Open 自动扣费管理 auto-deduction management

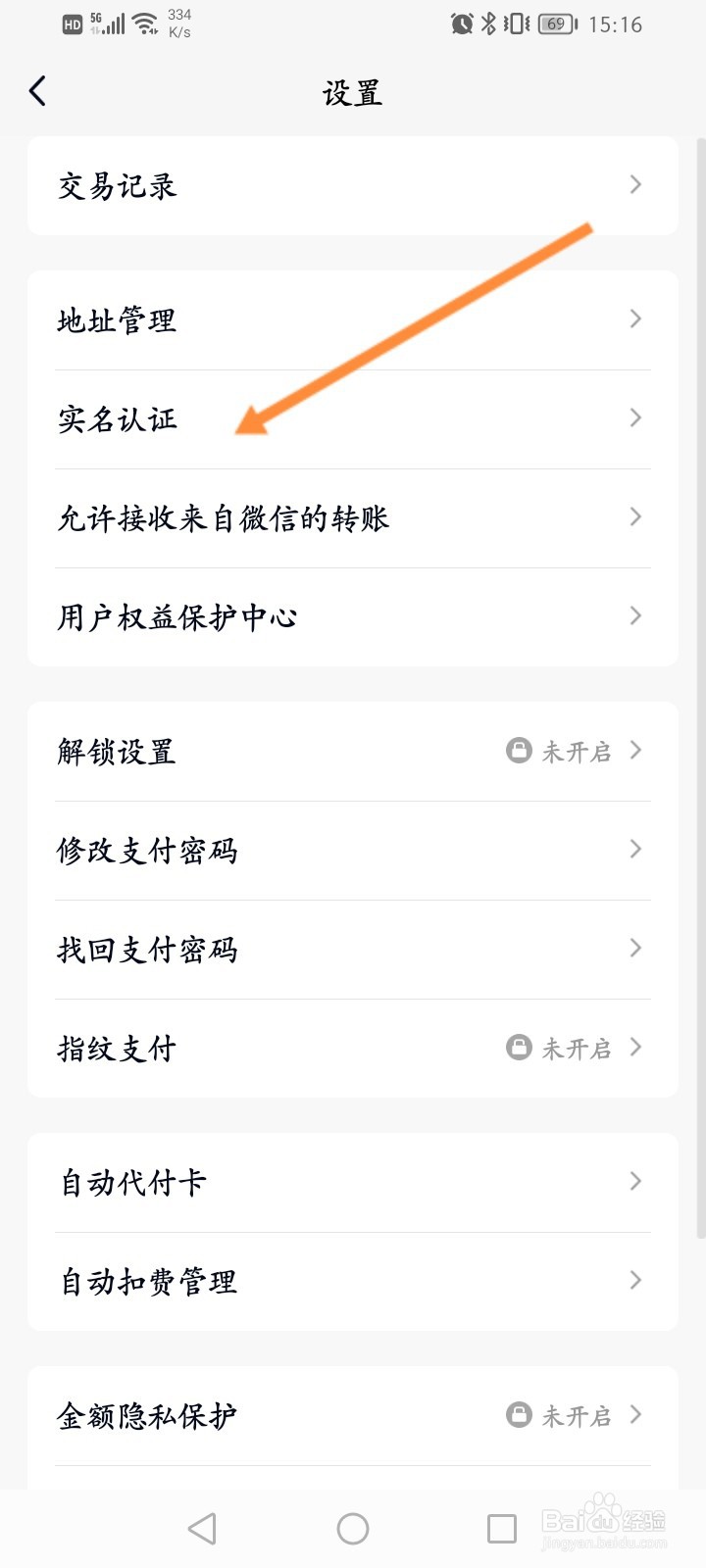click(x=353, y=1282)
